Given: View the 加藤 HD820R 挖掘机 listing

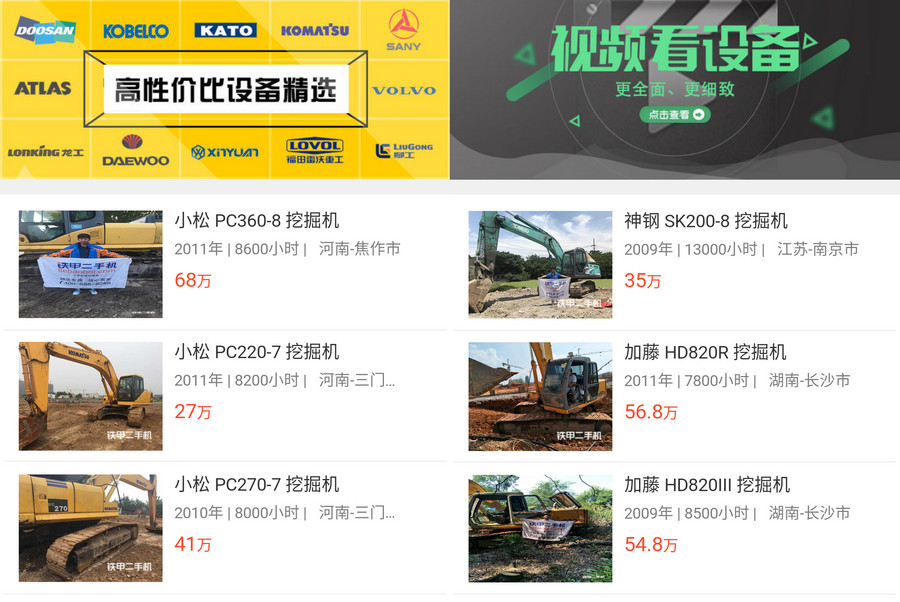Looking at the screenshot, I should [705, 353].
